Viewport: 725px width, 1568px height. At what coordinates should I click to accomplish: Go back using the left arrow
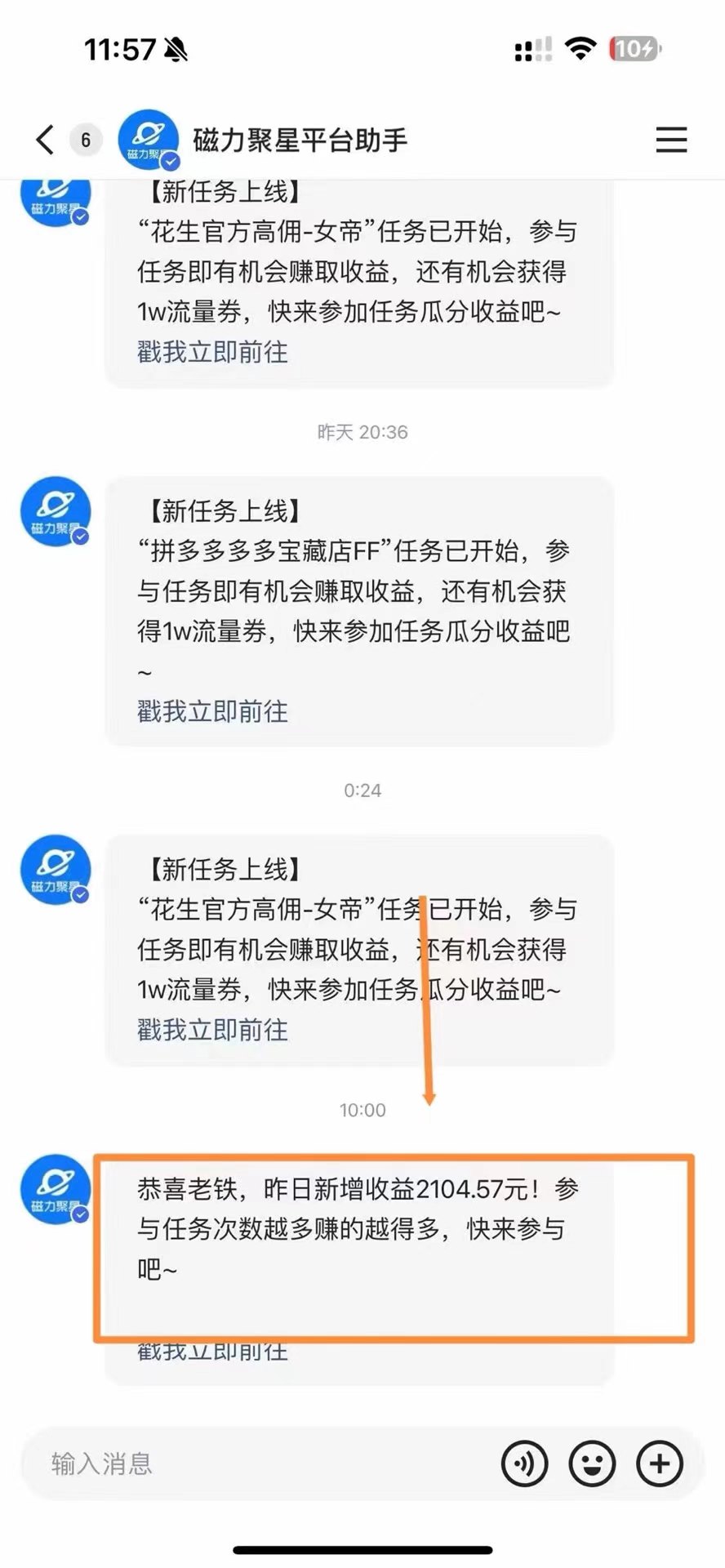click(44, 139)
